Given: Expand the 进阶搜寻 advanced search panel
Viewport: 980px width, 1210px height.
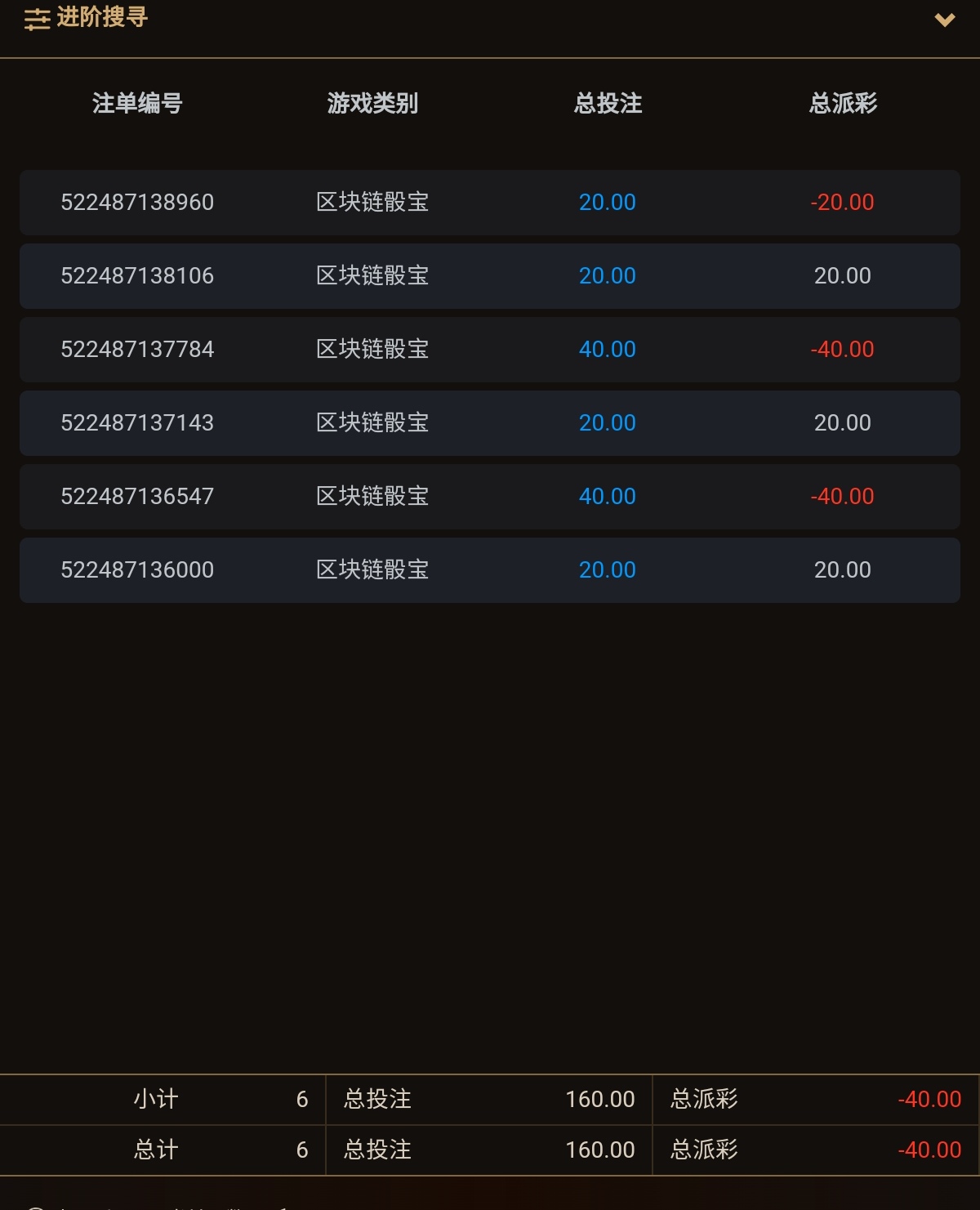Looking at the screenshot, I should coord(944,20).
